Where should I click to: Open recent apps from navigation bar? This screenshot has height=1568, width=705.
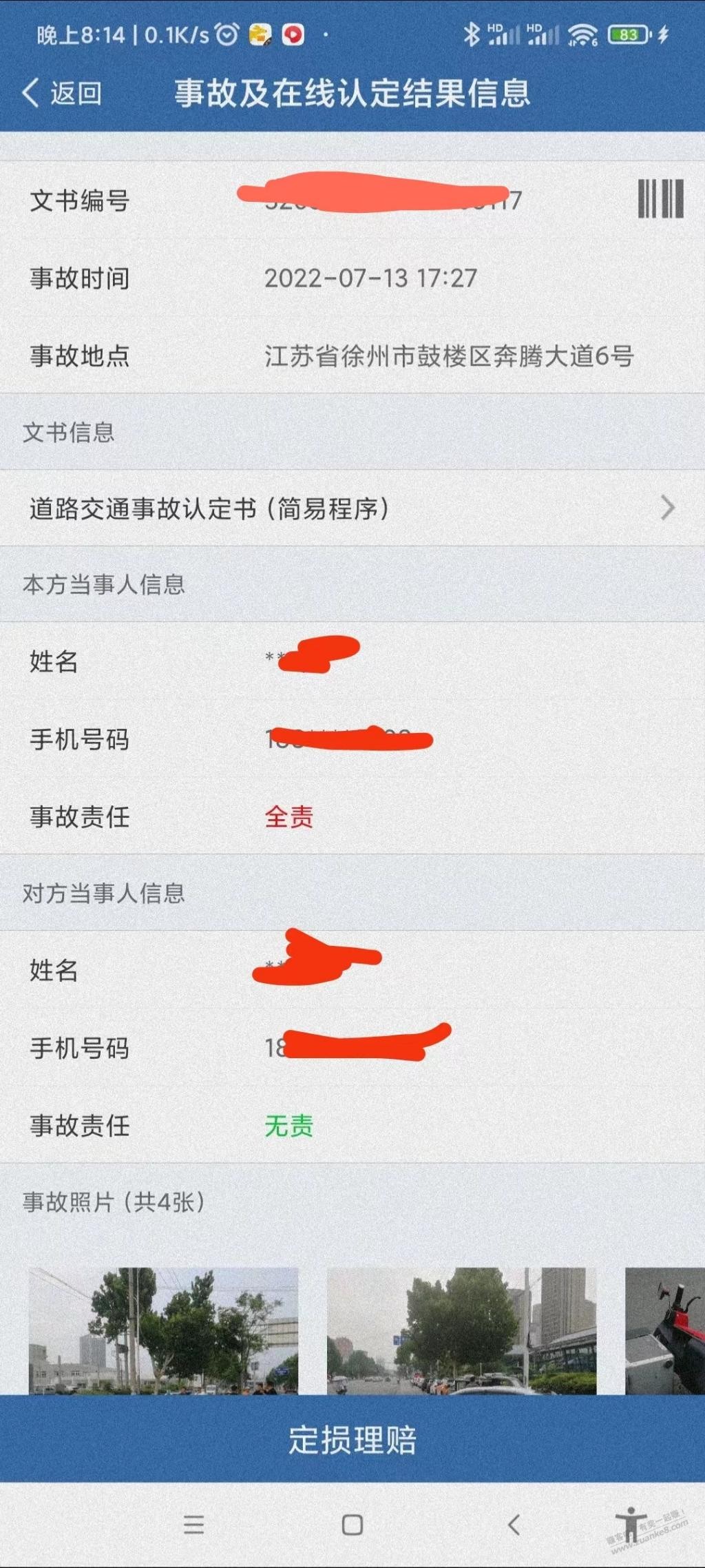click(194, 1525)
